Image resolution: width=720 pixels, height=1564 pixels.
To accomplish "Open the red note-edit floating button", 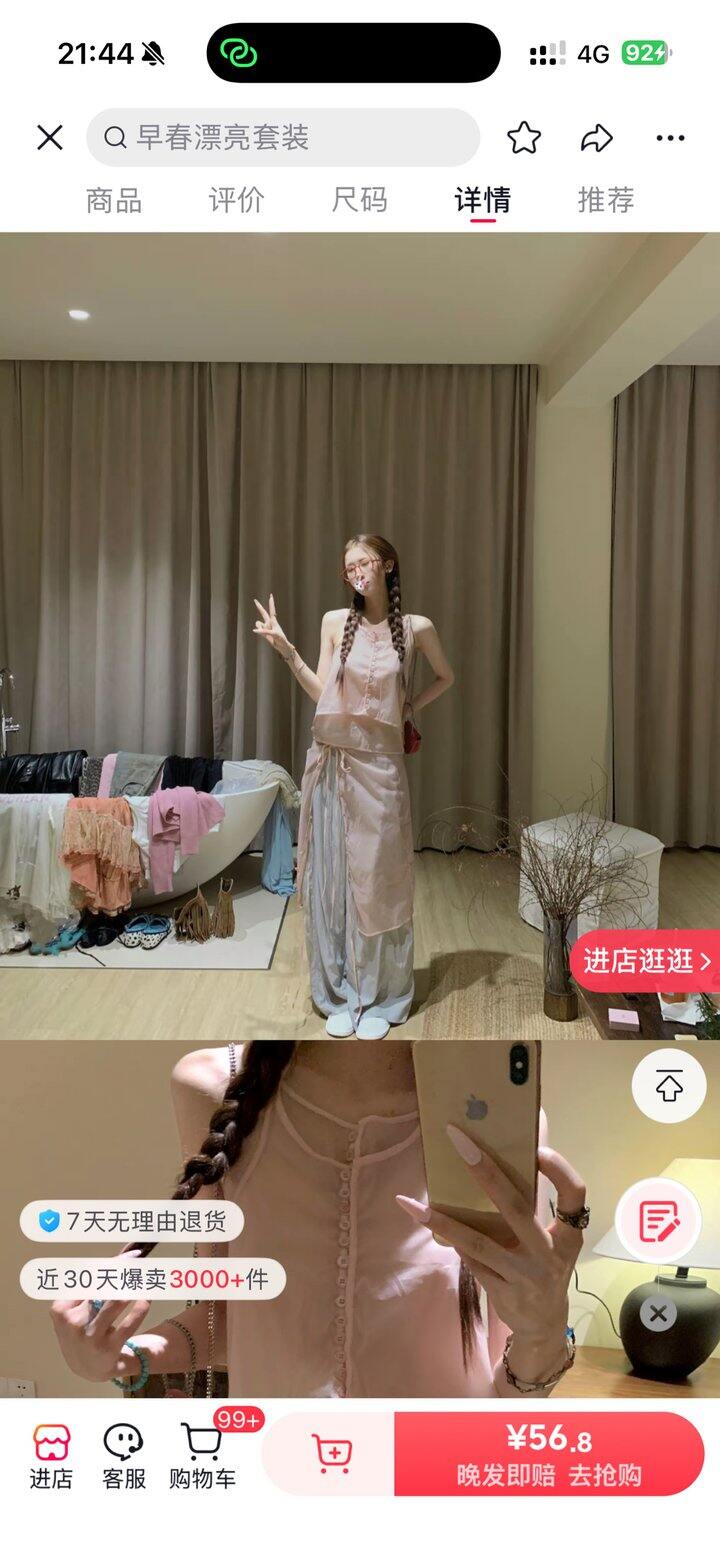I will 658,1220.
